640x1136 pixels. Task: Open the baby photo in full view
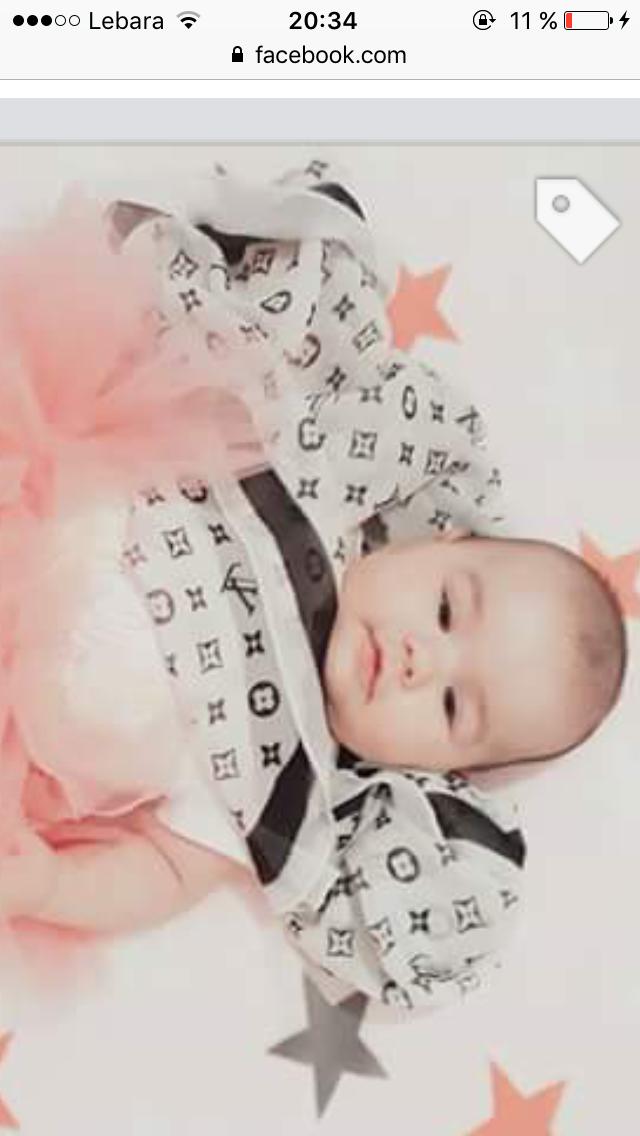pyautogui.click(x=320, y=640)
